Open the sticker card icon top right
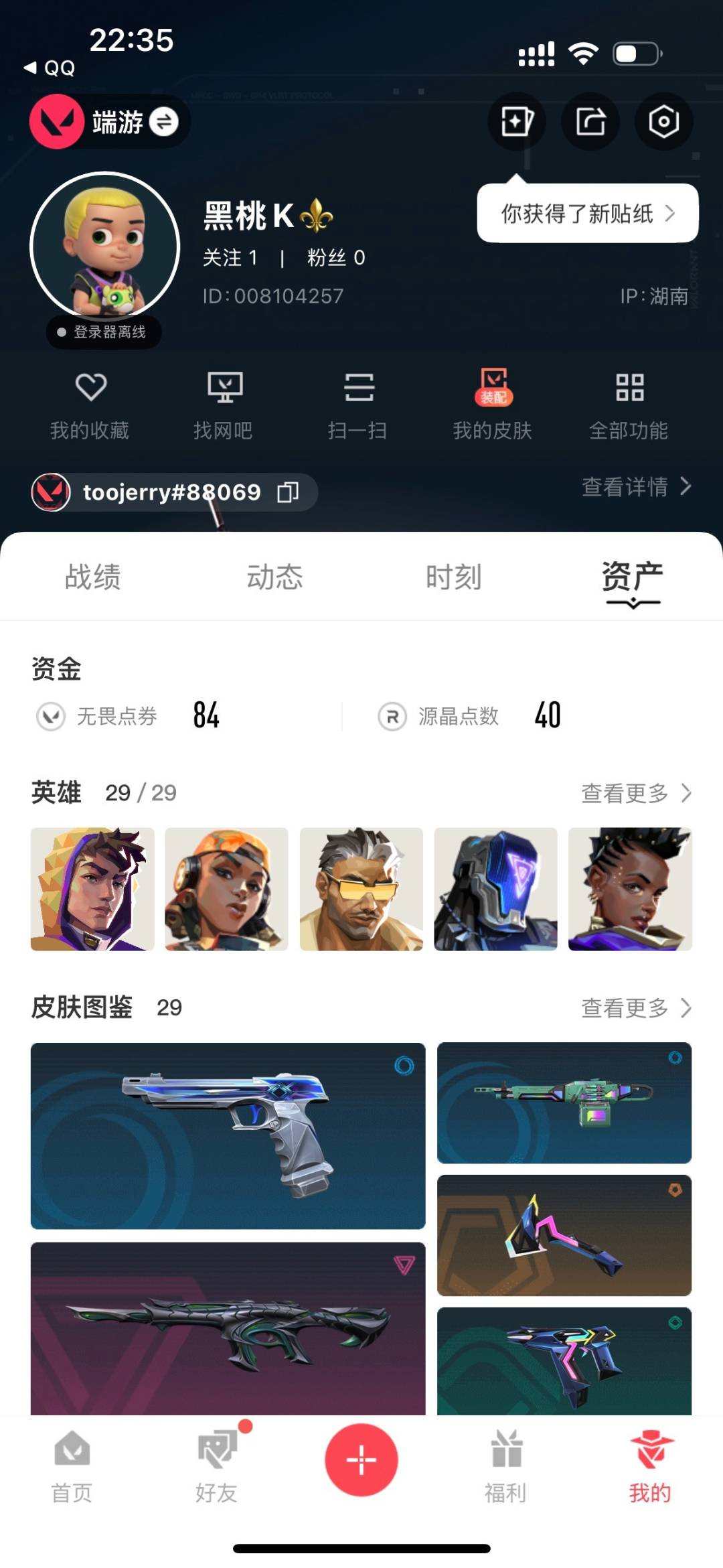Viewport: 723px width, 1568px height. click(x=517, y=121)
